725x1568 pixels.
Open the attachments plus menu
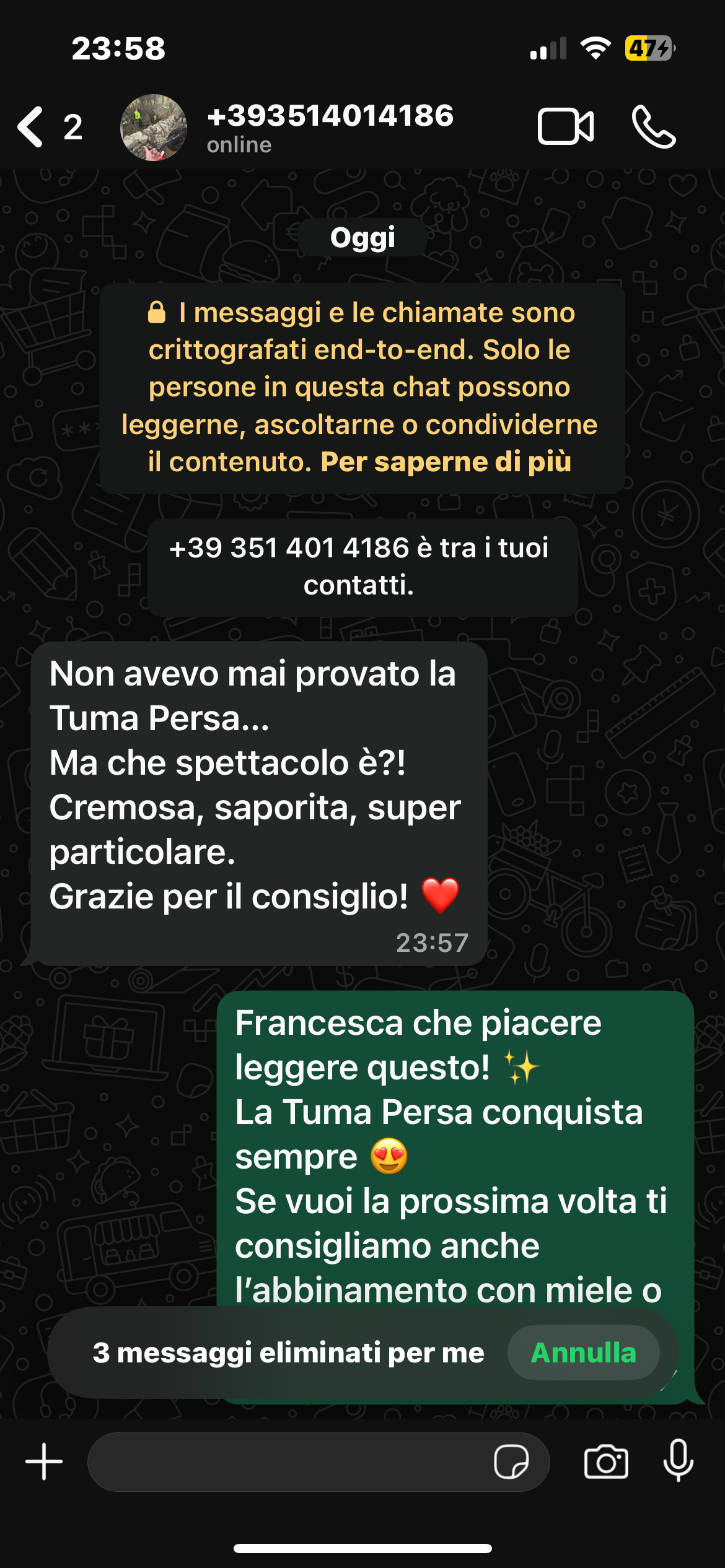(44, 1462)
